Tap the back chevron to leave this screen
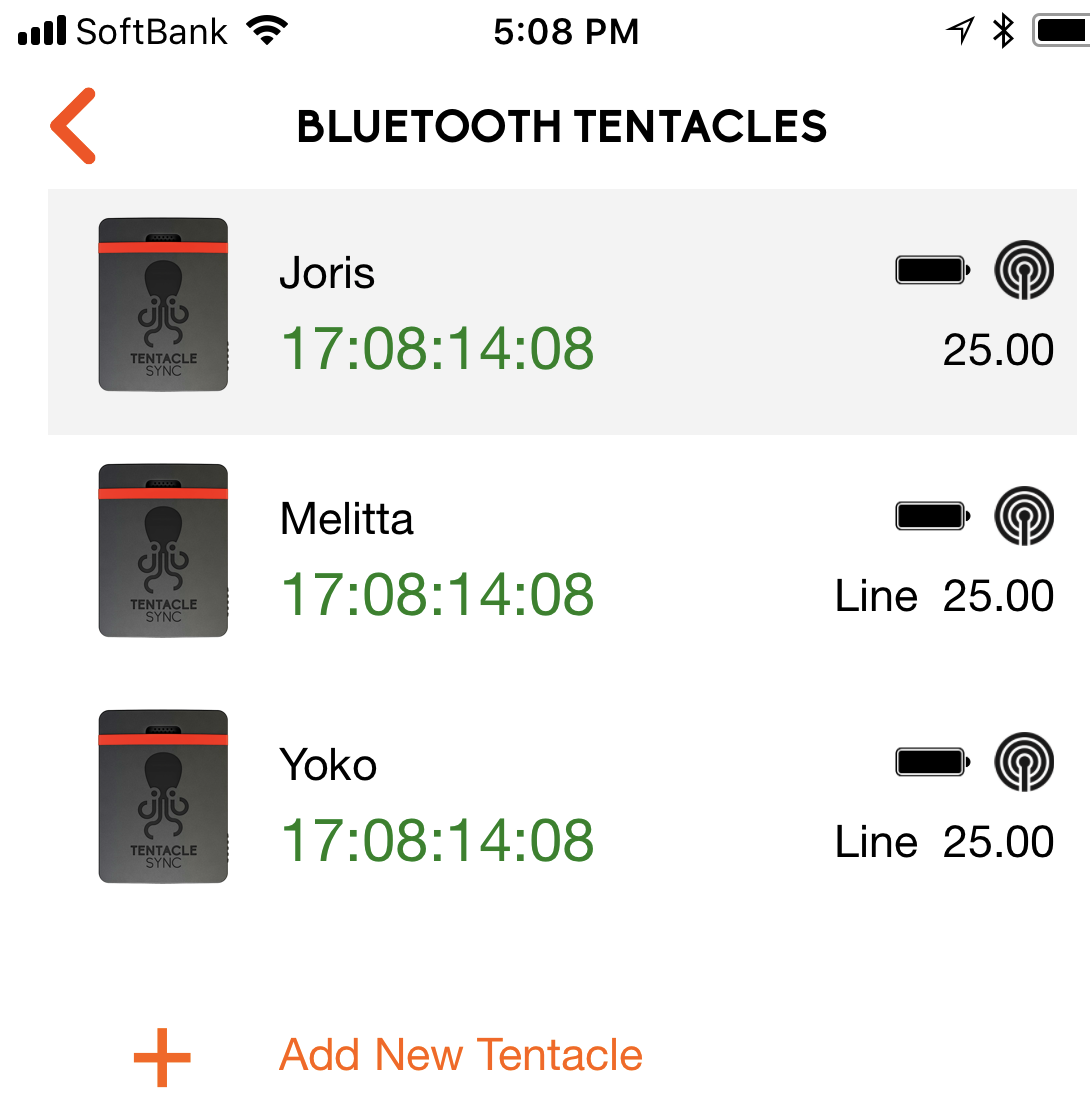 click(x=72, y=126)
